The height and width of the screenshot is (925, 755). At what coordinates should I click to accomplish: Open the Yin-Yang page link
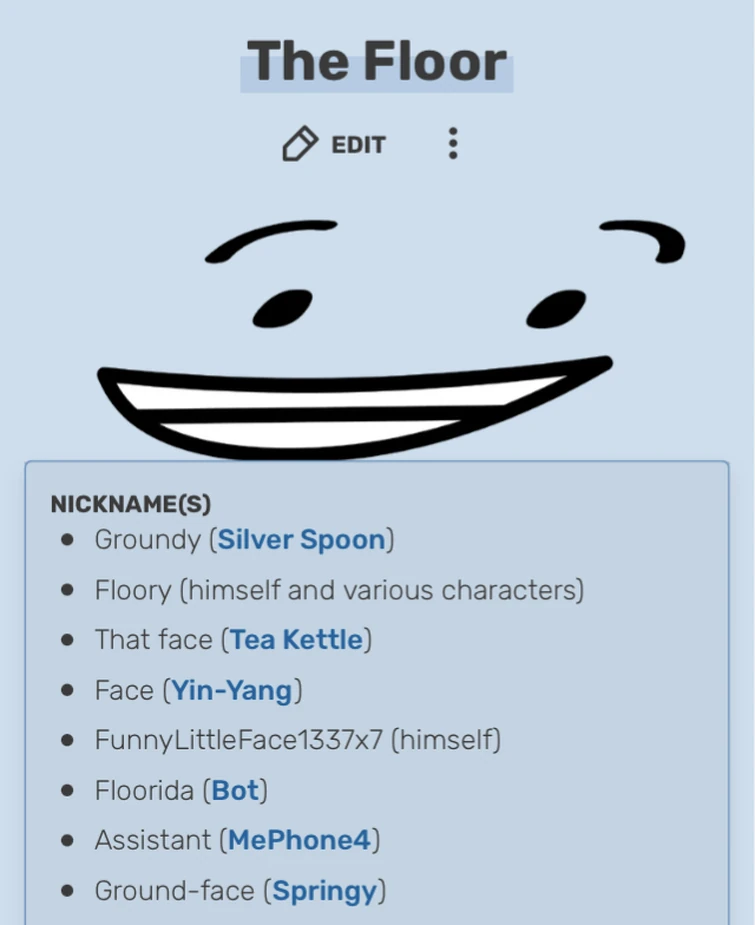point(233,690)
